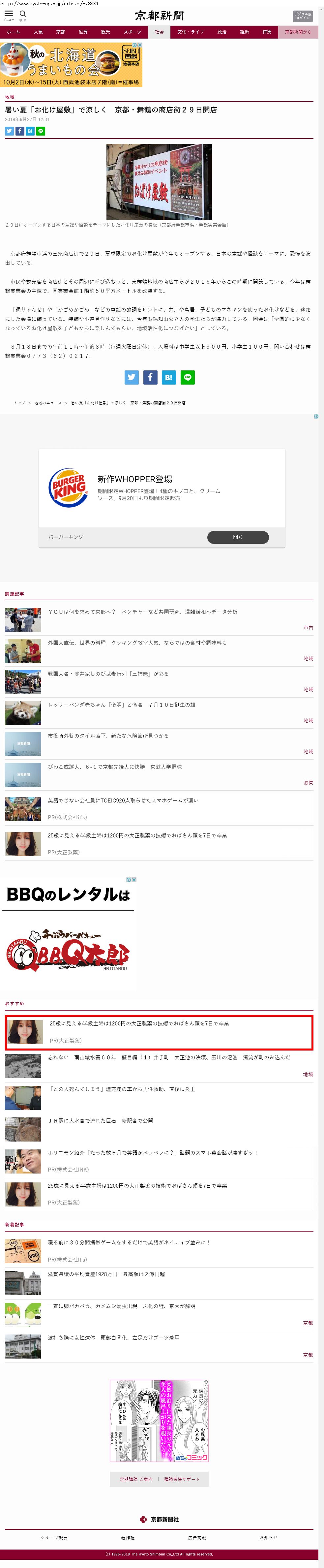Open the 著作権 footer link
This screenshot has height=1568, width=324.
pos(128,1538)
